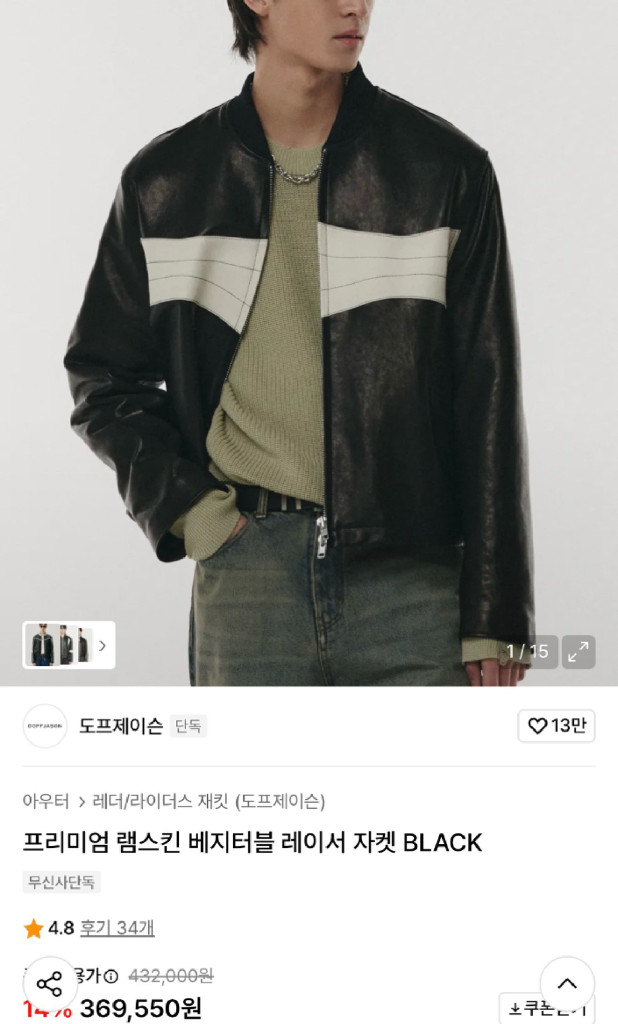This screenshot has height=1024, width=618.
Task: Tap the coupon download button
Action: tap(547, 1008)
